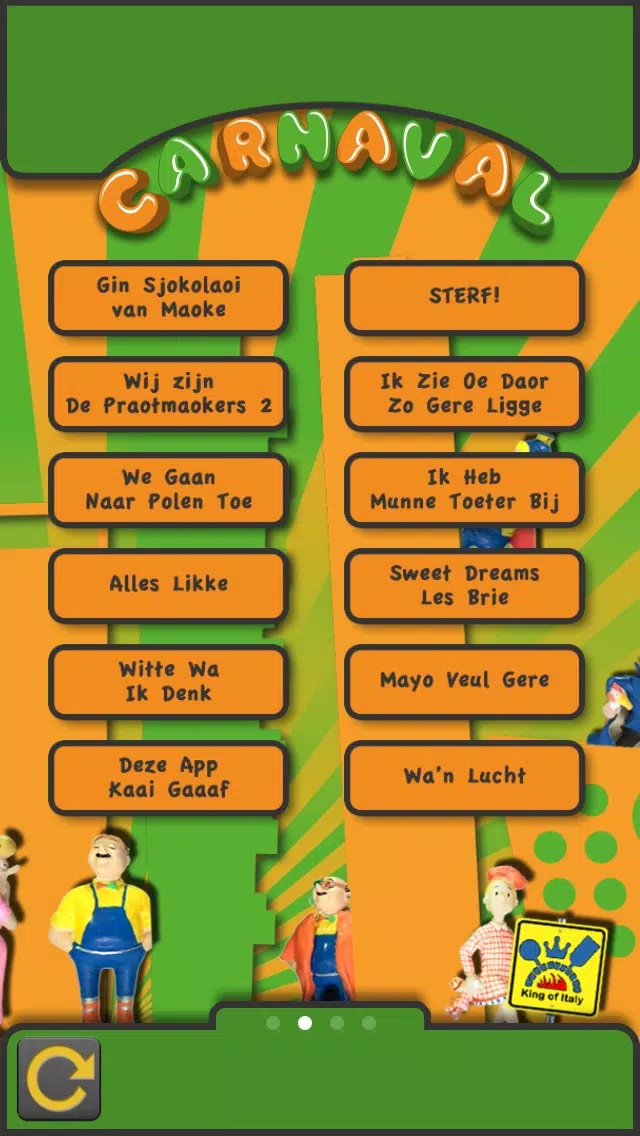Play the Alles Likke sound
The height and width of the screenshot is (1136, 640).
(x=168, y=585)
